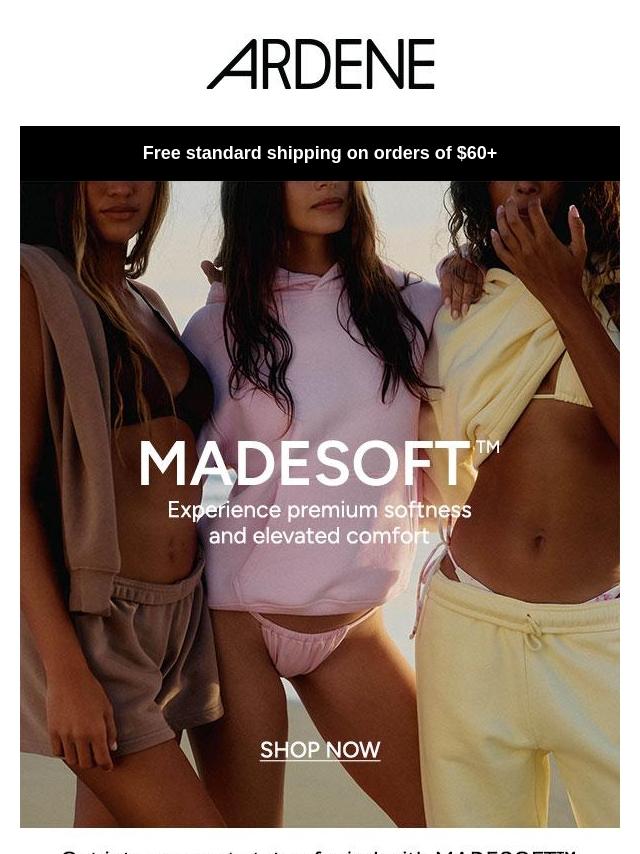
Task: Open the MADESOFT hero image
Action: (x=320, y=400)
